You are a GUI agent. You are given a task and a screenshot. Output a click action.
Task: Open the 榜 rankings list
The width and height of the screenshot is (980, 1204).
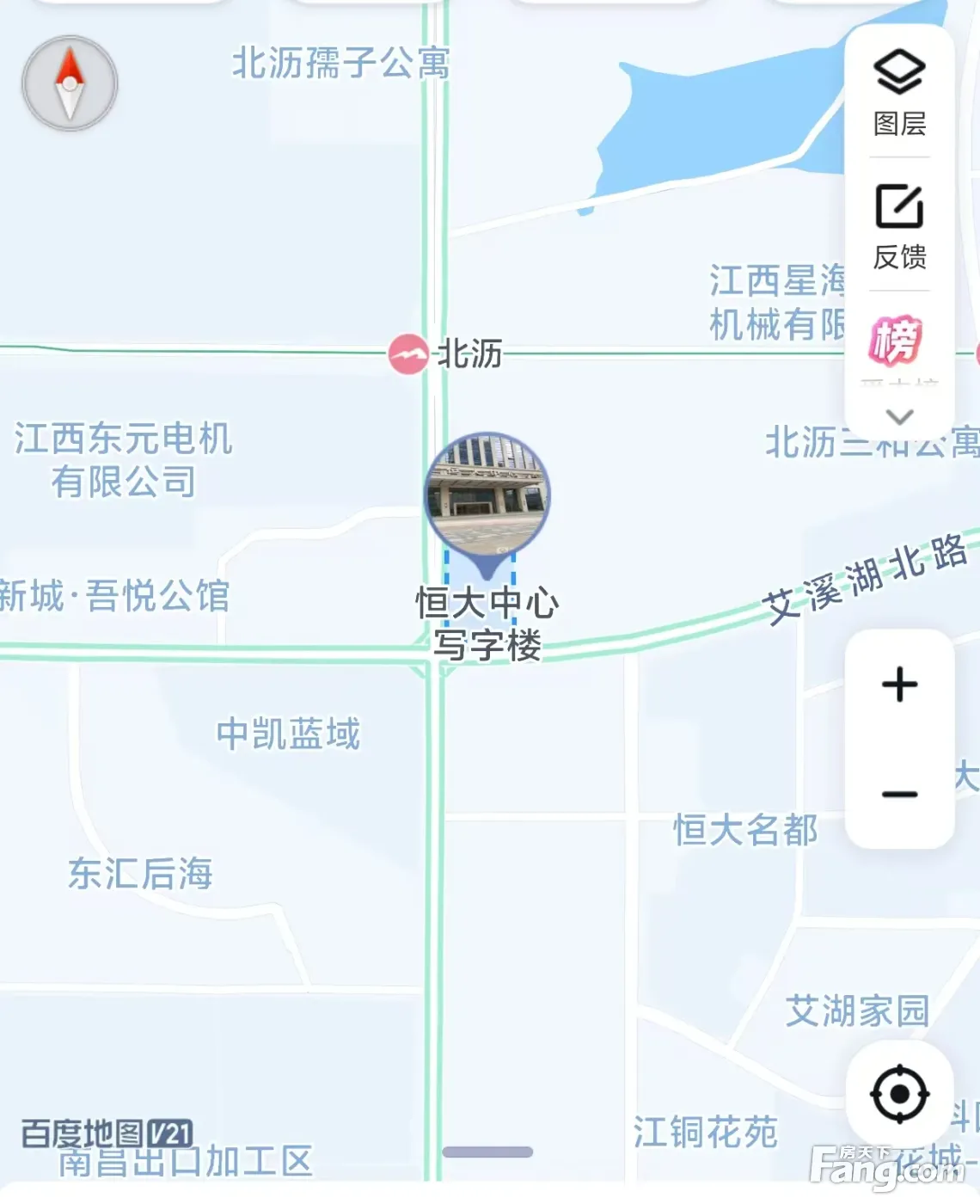[x=896, y=341]
